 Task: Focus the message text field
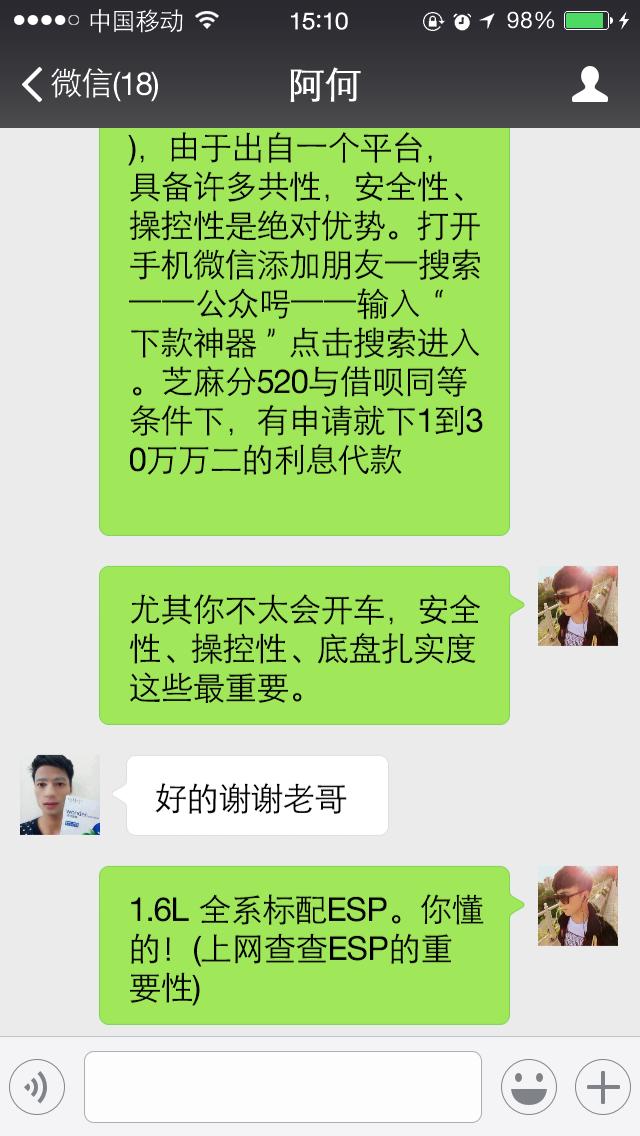[283, 1087]
